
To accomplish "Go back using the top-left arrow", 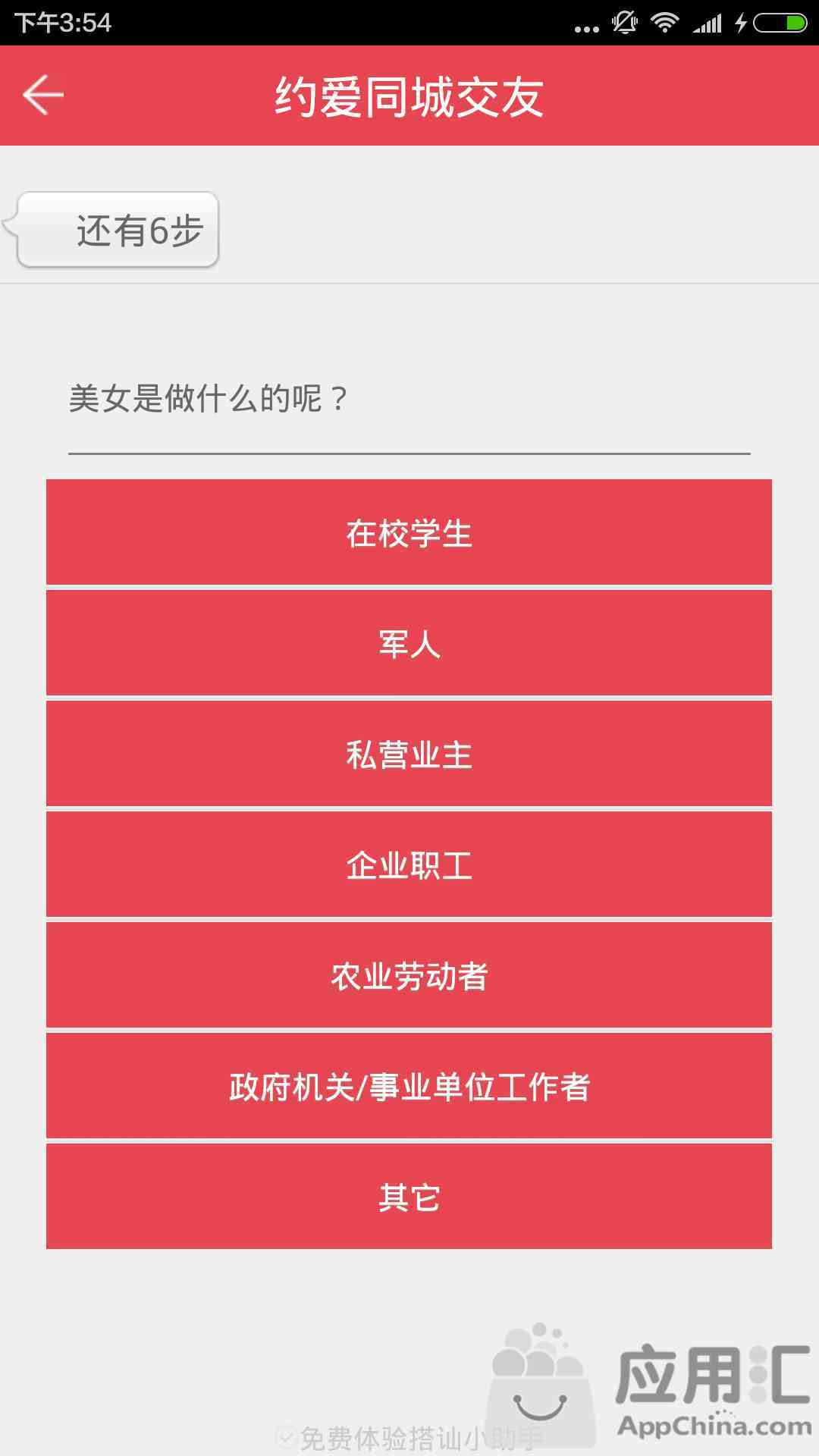I will (43, 96).
